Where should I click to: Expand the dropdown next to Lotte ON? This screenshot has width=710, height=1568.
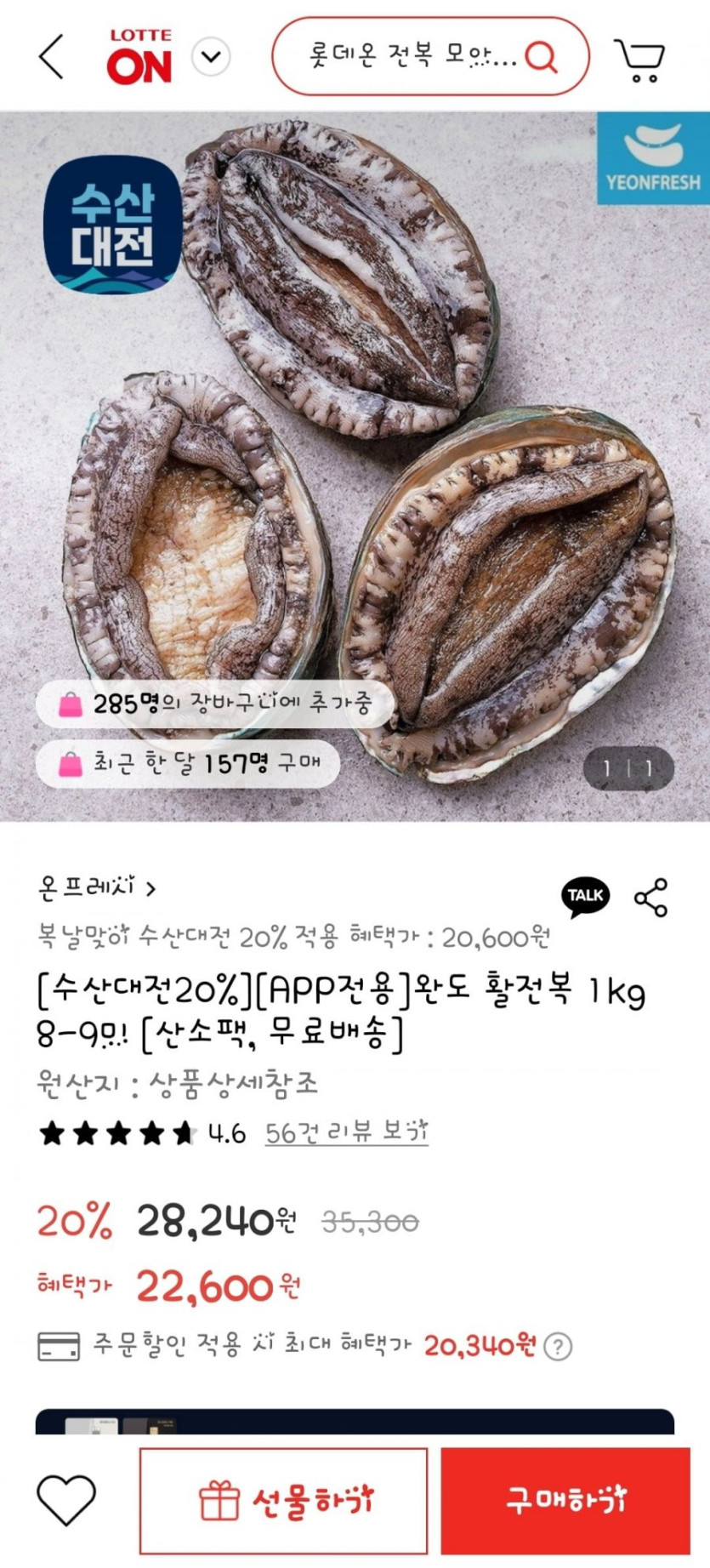pos(211,58)
